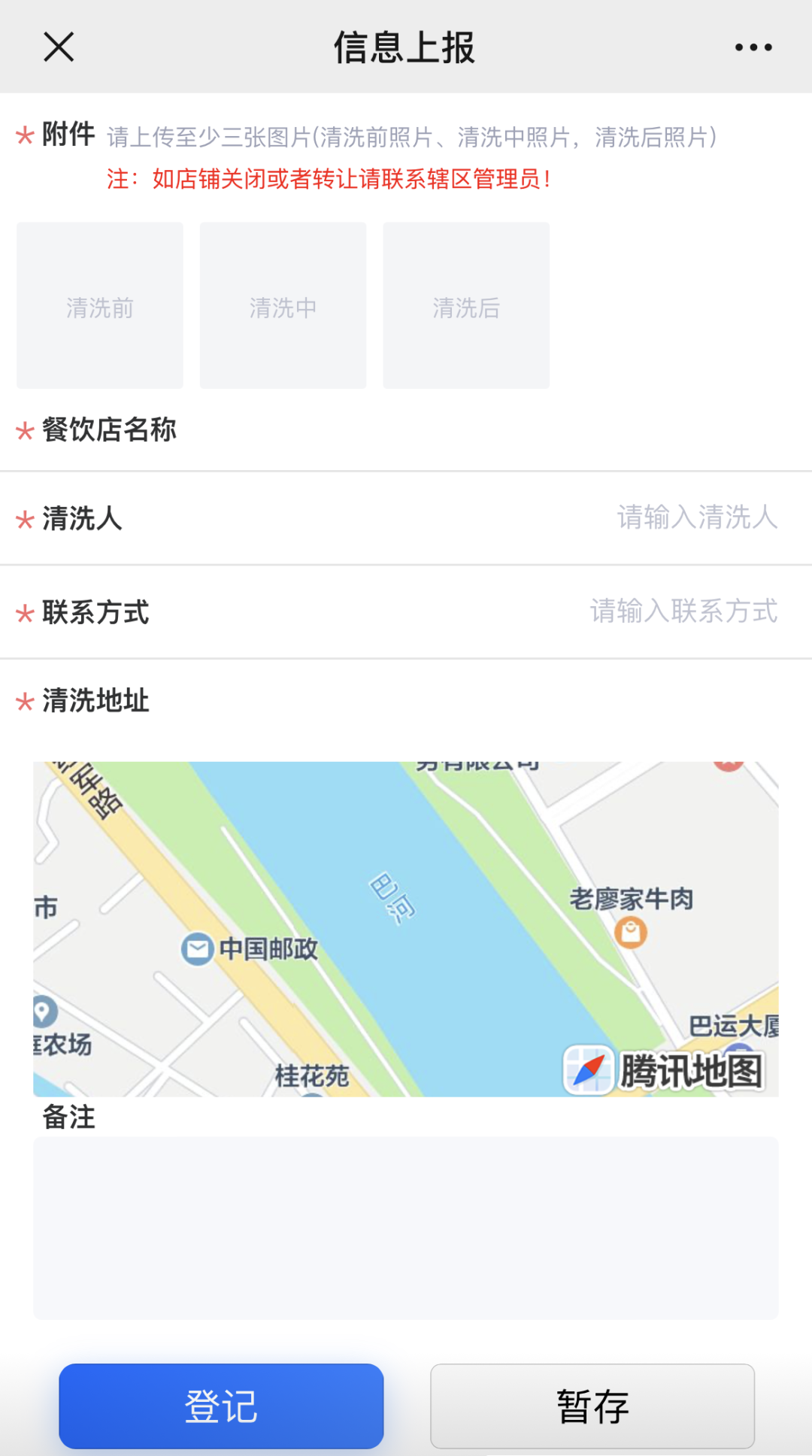The image size is (812, 1456).
Task: Focus the 联系方式 input field
Action: [406, 612]
